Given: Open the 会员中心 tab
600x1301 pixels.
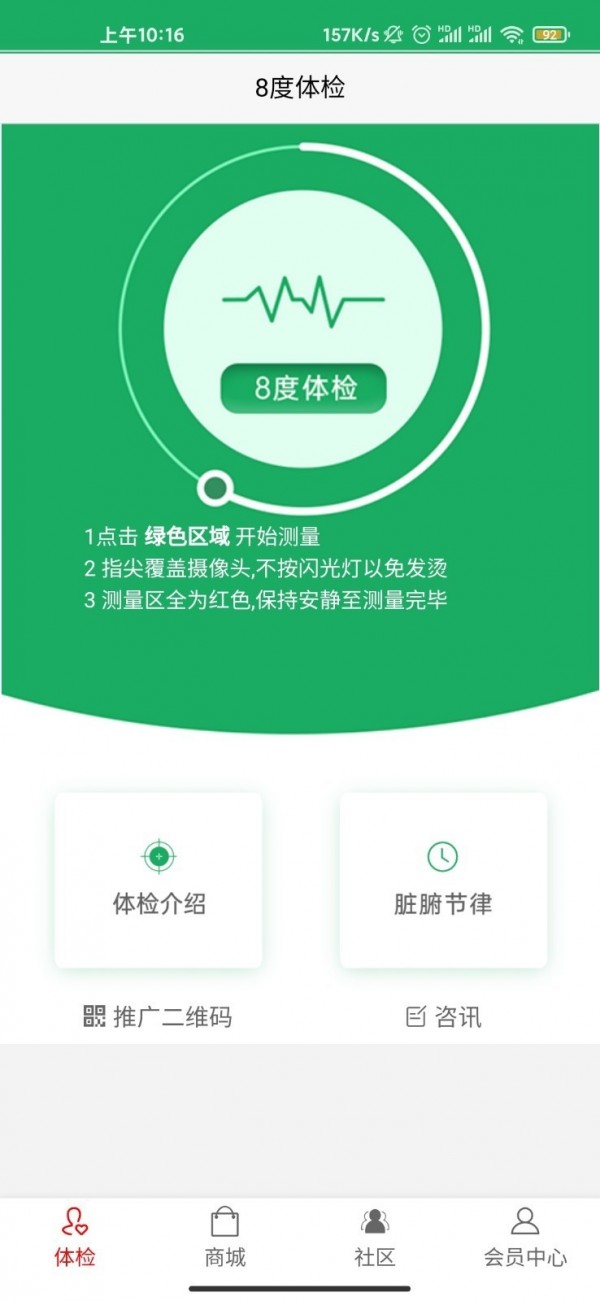Looking at the screenshot, I should 525,1237.
